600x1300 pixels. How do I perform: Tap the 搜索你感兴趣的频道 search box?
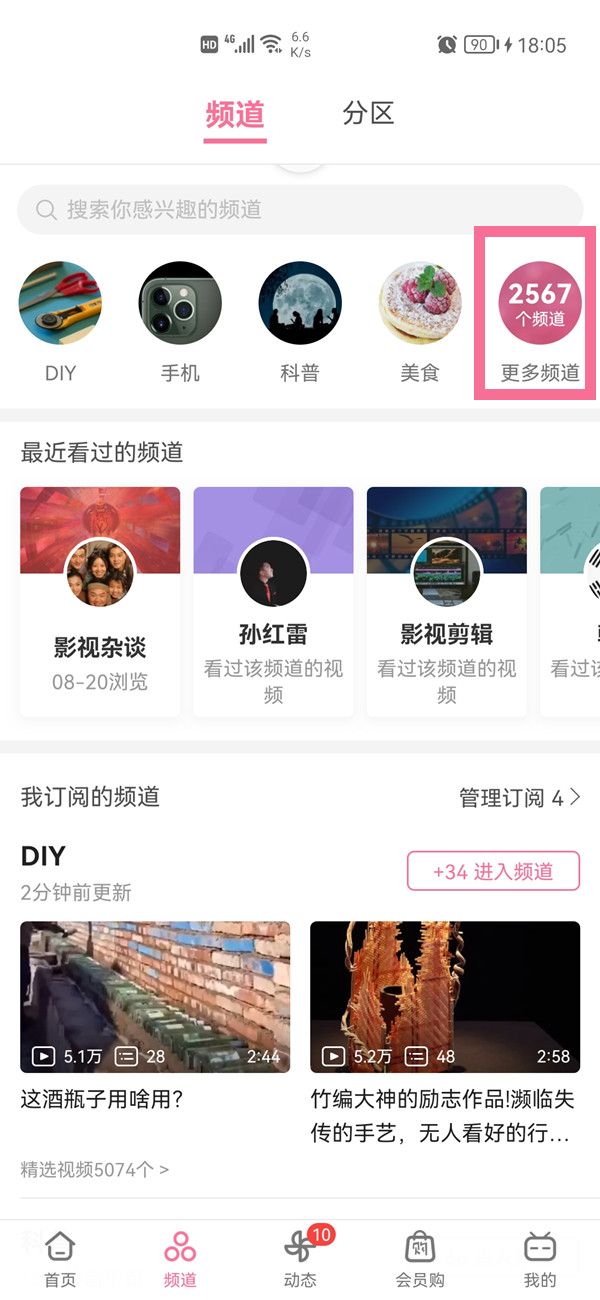coord(300,210)
